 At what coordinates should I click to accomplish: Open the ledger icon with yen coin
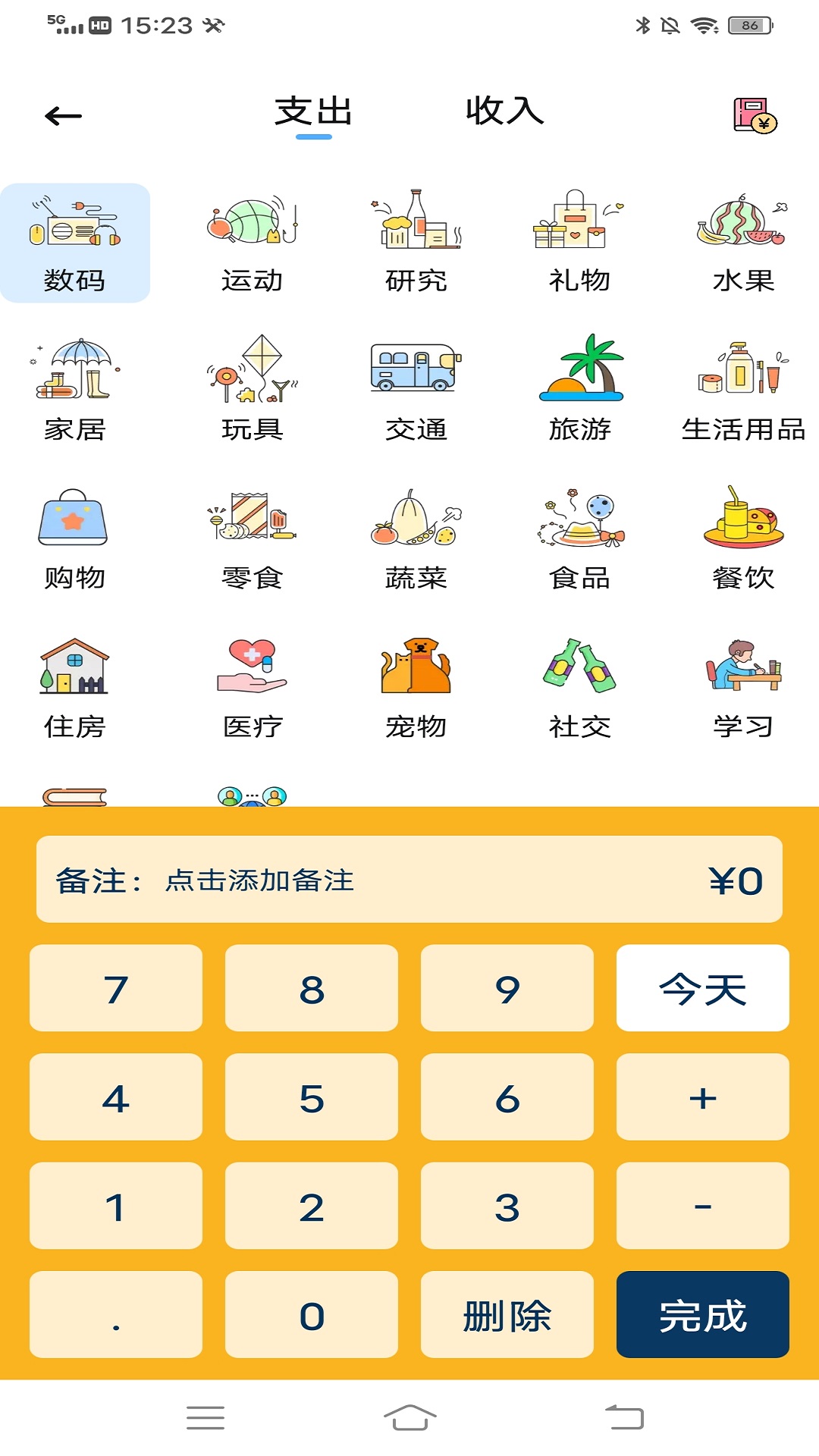(x=755, y=115)
